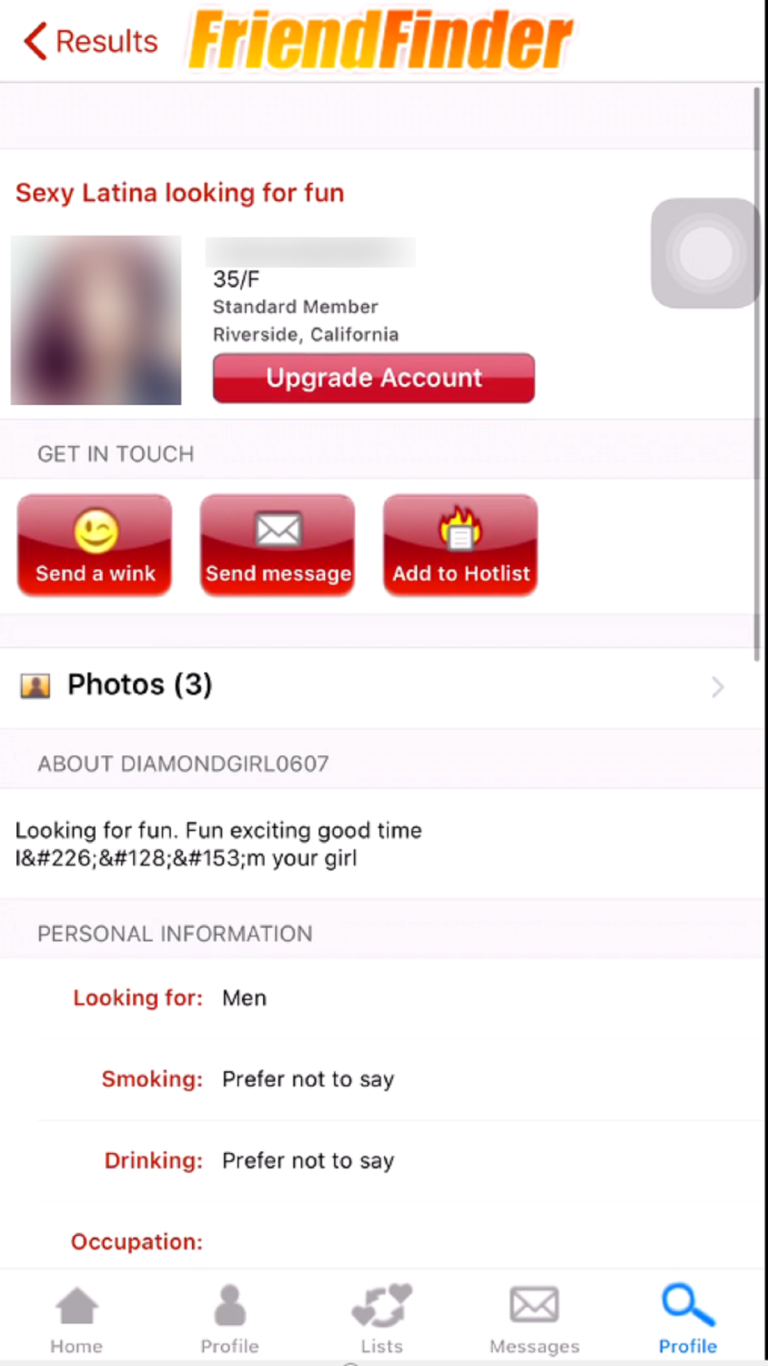Go back to Results
The width and height of the screenshot is (768, 1366).
tap(90, 42)
